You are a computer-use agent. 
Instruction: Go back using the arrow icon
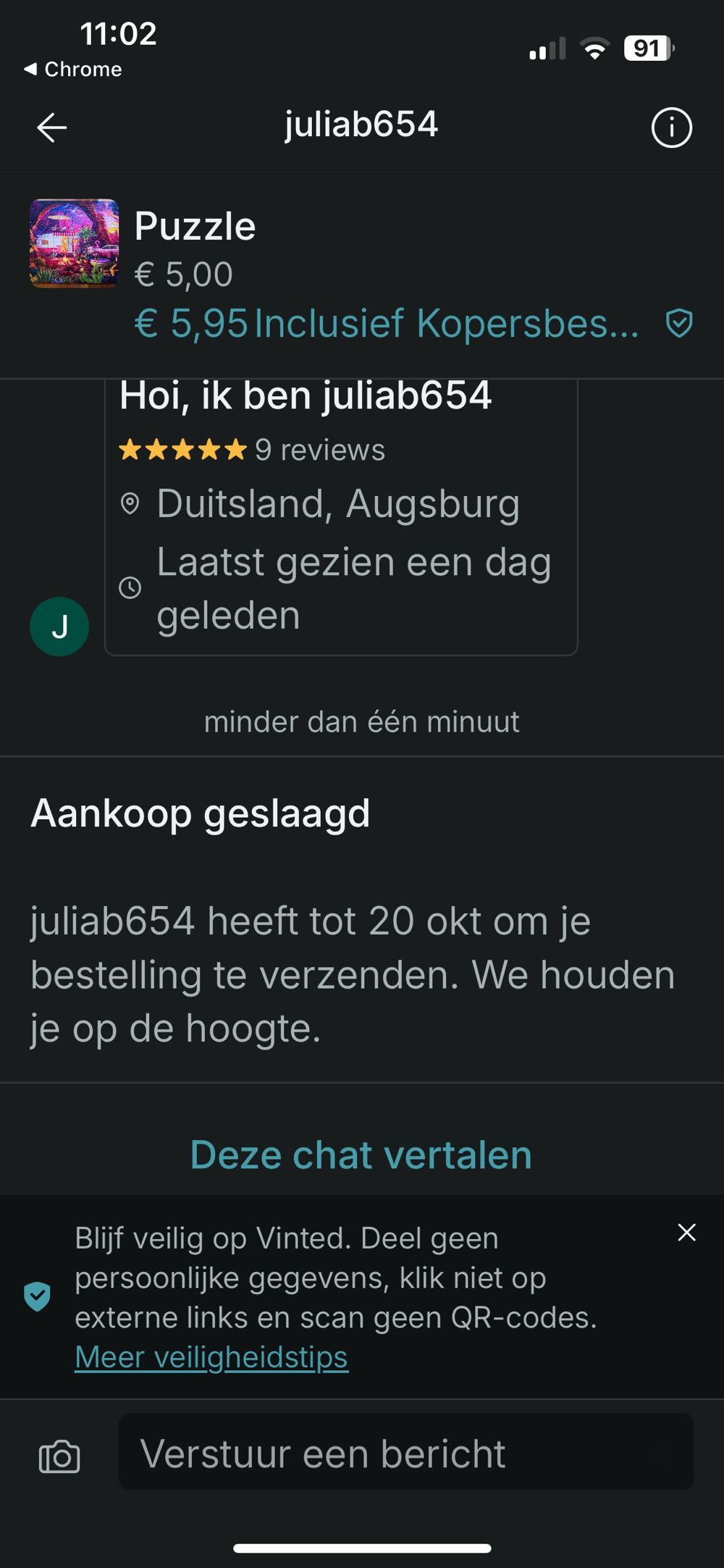coord(52,128)
